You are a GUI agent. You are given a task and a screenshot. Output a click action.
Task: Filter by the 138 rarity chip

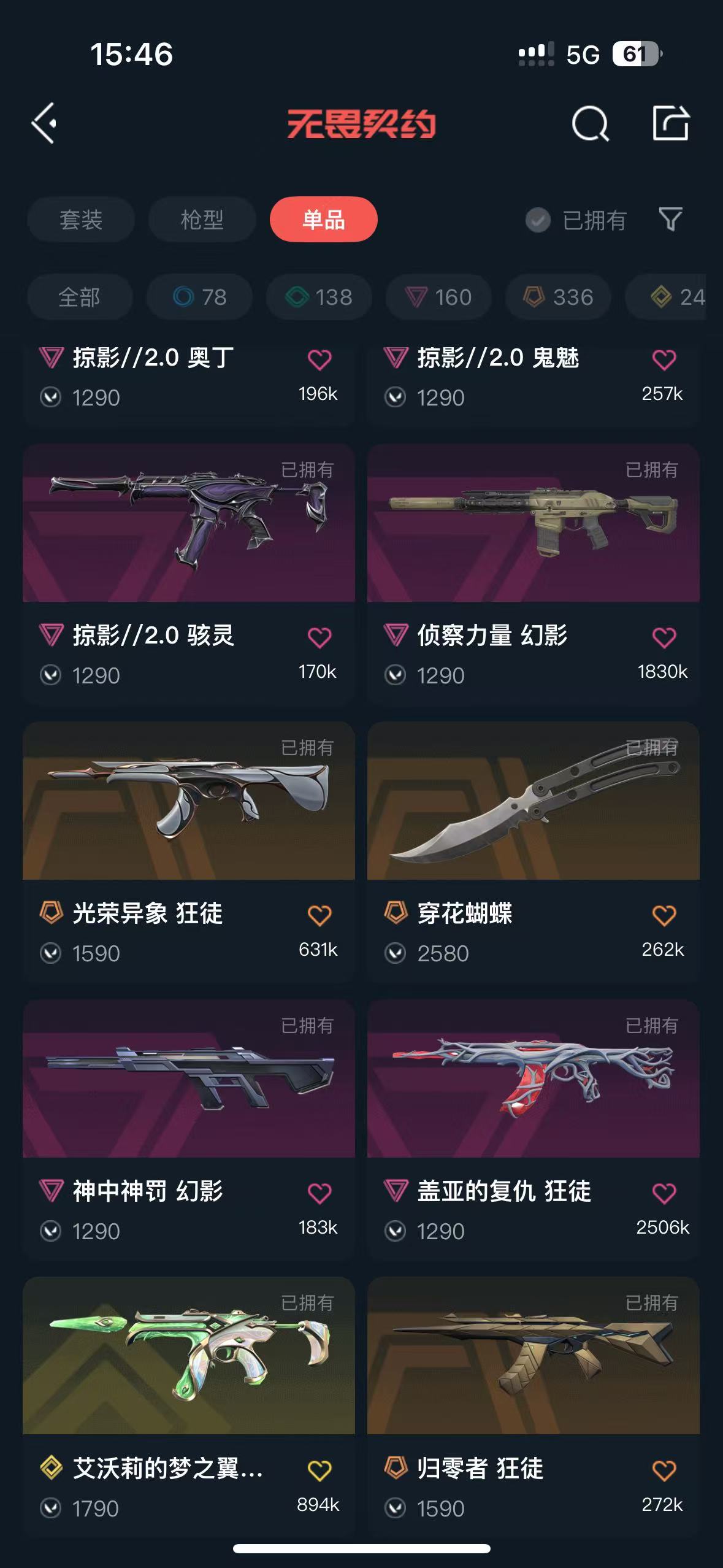tap(319, 298)
